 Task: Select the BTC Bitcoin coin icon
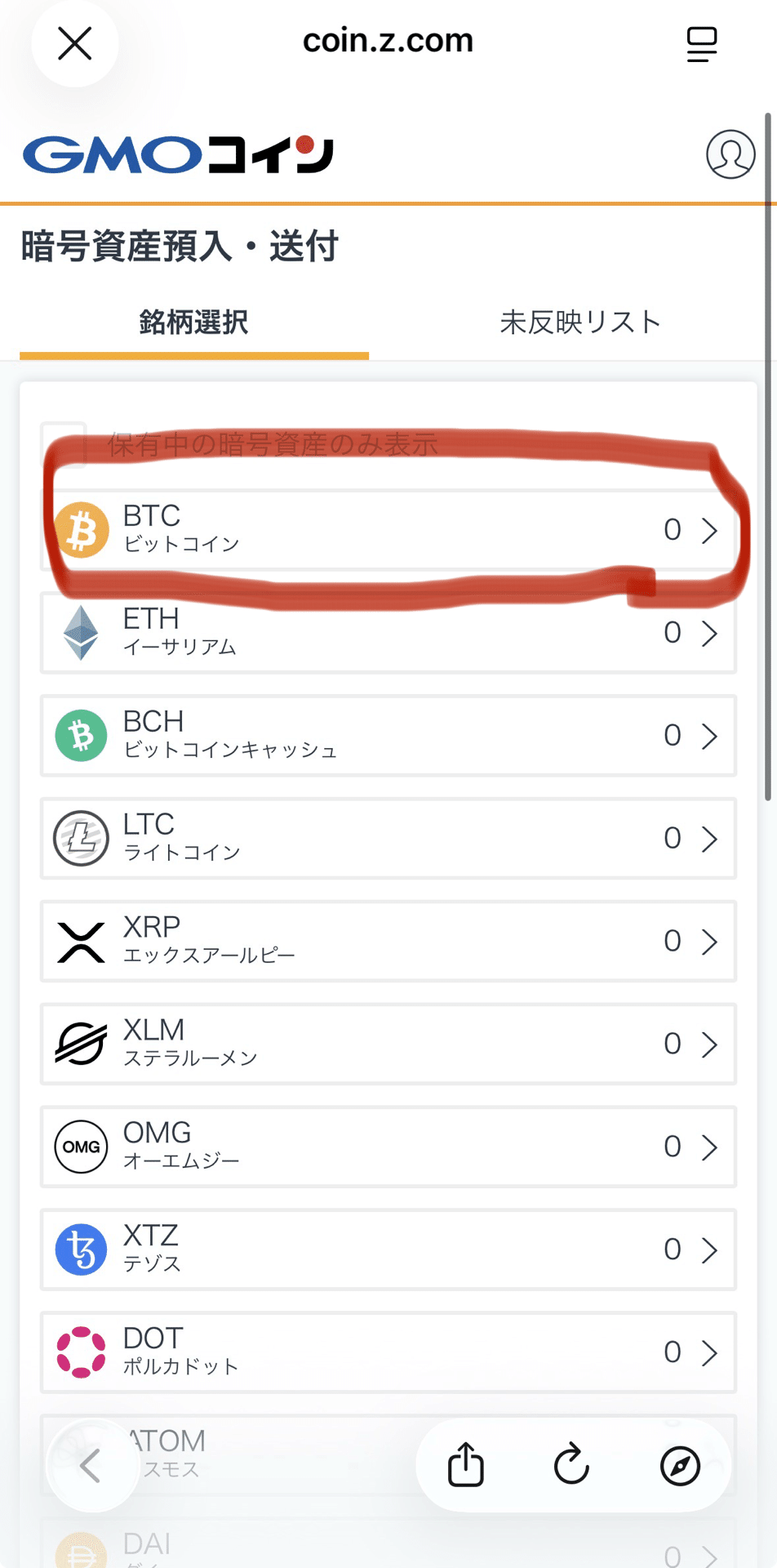coord(82,529)
